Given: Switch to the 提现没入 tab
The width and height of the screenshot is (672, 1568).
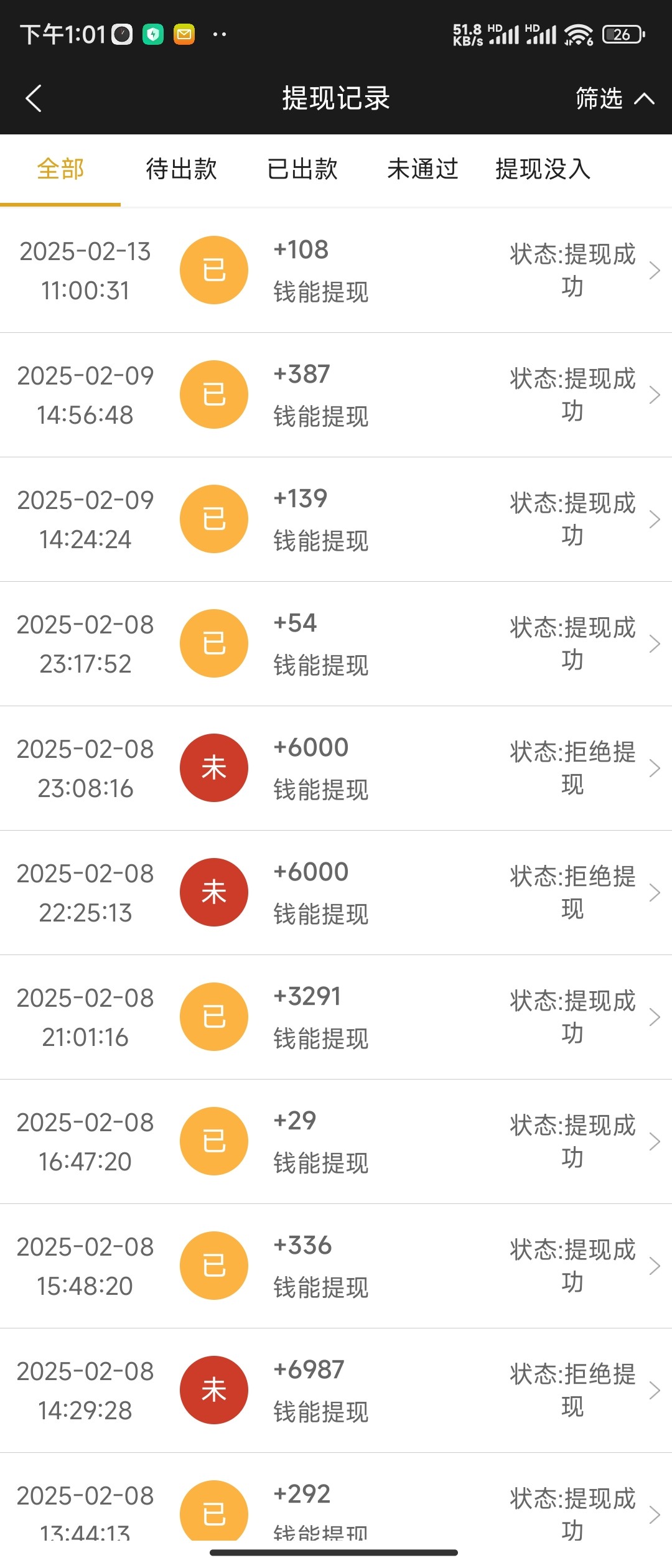Looking at the screenshot, I should tap(543, 169).
